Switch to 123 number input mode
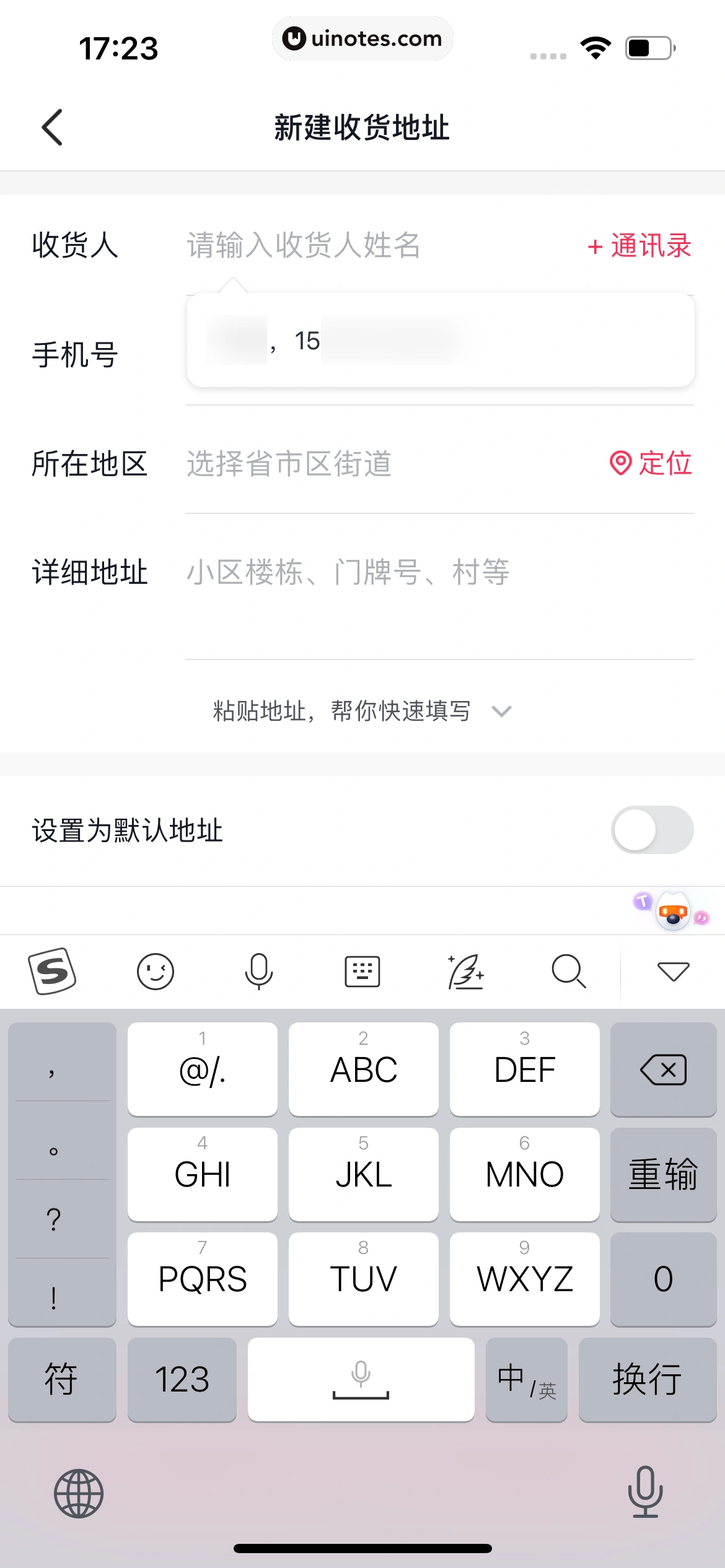The image size is (725, 1568). (182, 1380)
